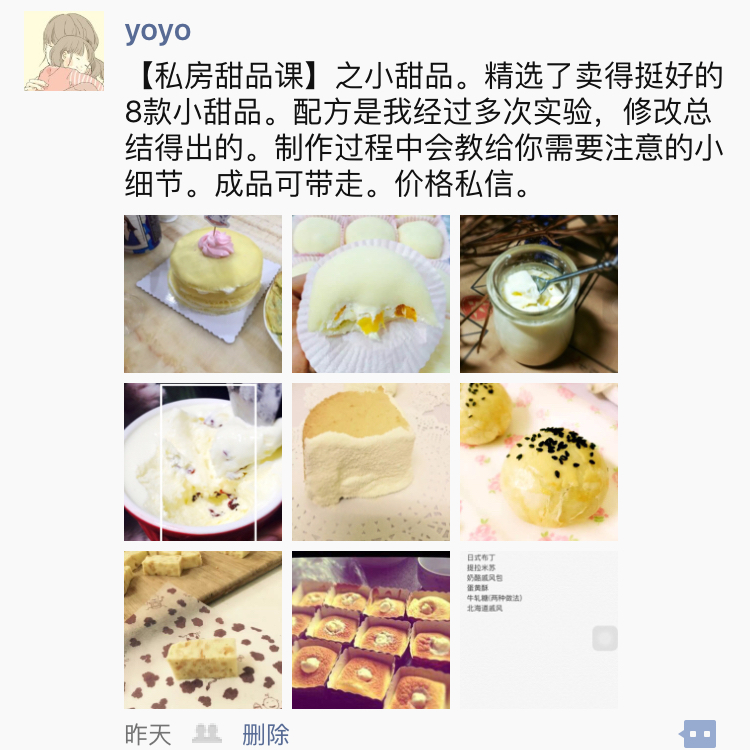Viewport: 750px width, 750px height.
Task: View the egg yolk pastry with sesame photo
Action: click(539, 462)
